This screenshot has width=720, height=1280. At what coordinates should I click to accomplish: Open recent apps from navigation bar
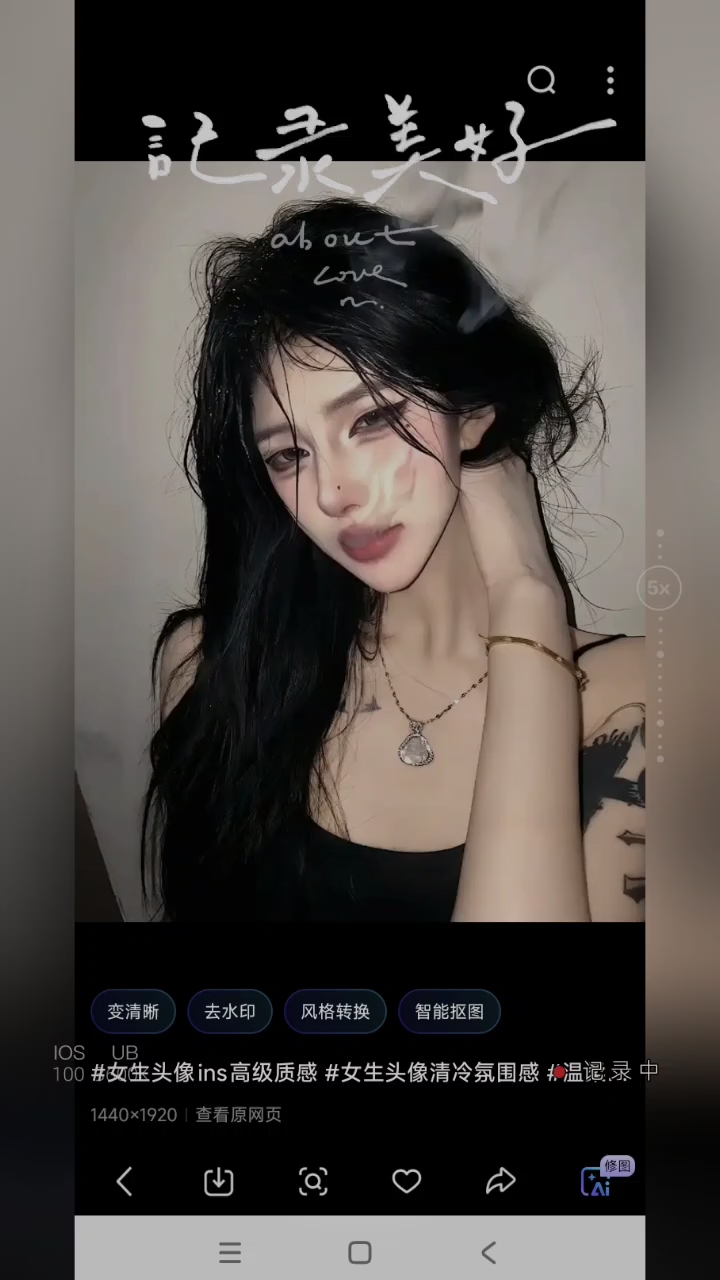[230, 1252]
